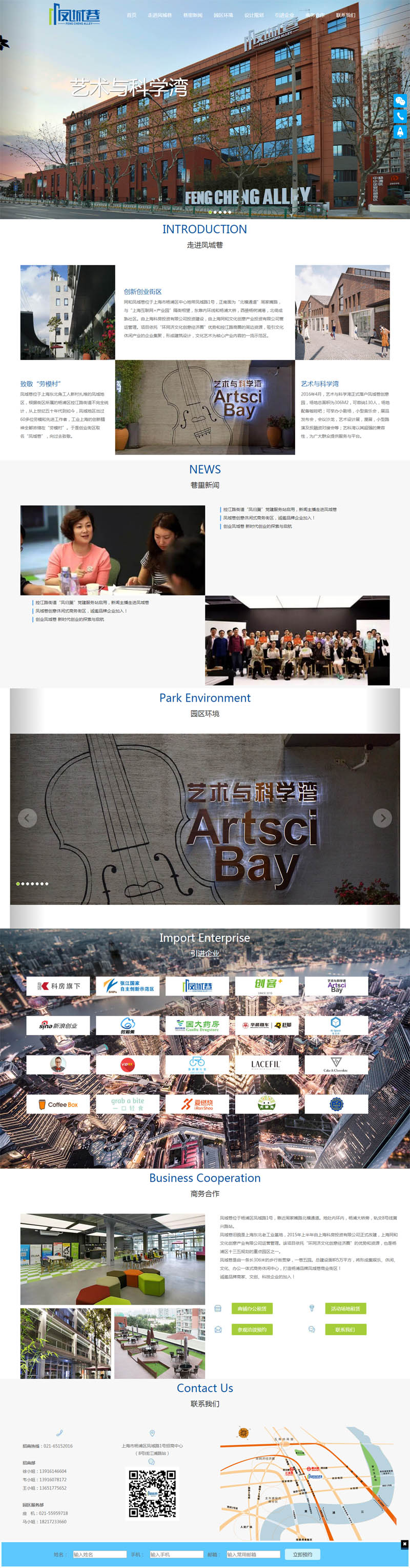The height and width of the screenshot is (1568, 410).
Task: Select the 活动场地租赁 button
Action: click(345, 1308)
